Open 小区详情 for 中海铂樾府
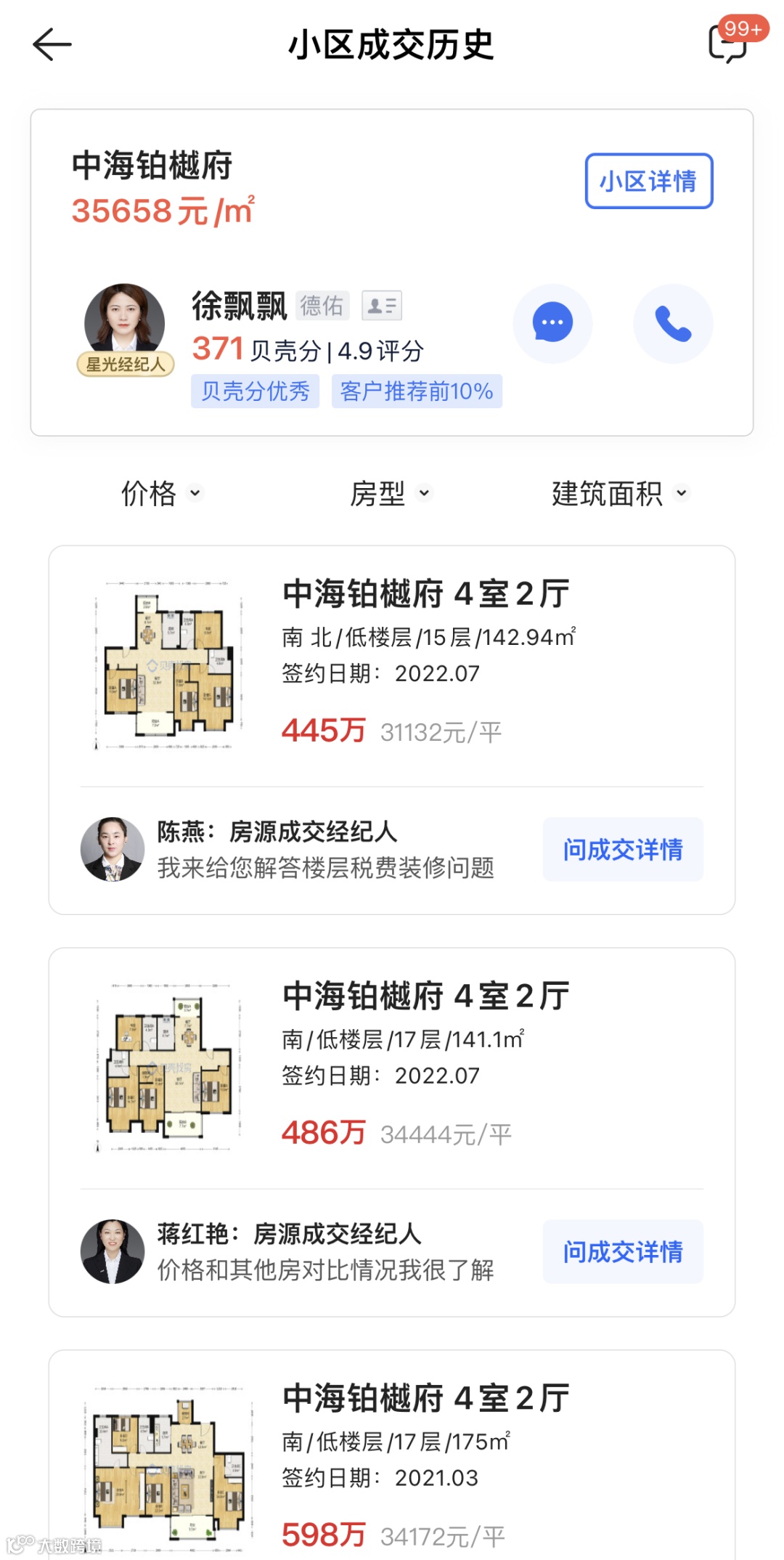Image resolution: width=784 pixels, height=1560 pixels. pyautogui.click(x=648, y=181)
